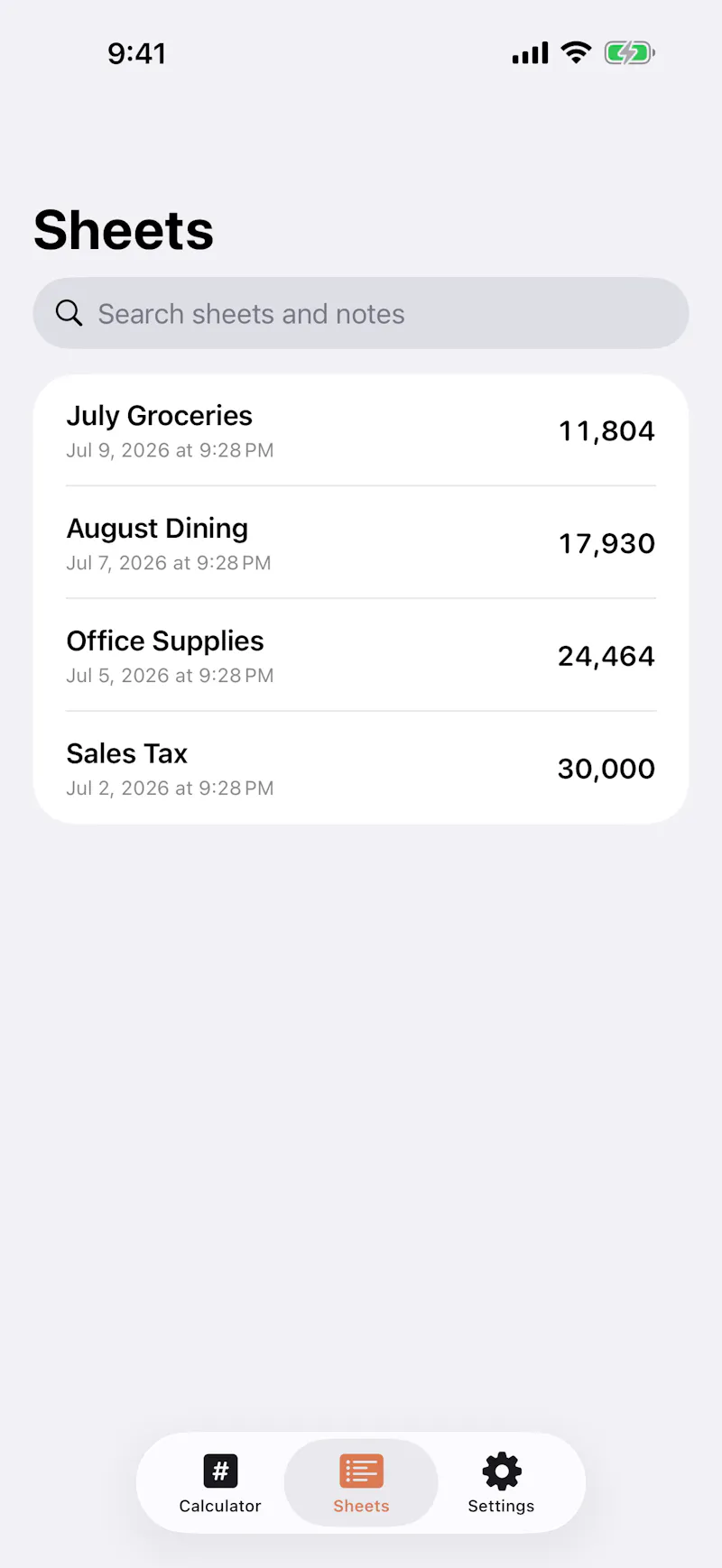
Task: Tap the search sheets and notes field
Action: pyautogui.click(x=361, y=313)
